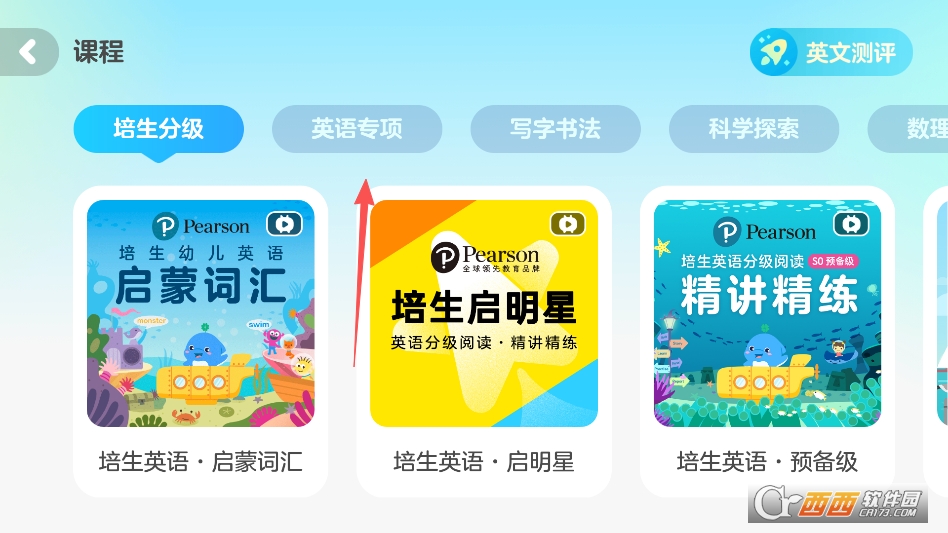This screenshot has width=948, height=533.
Task: Open the 培生英语·启明星 course card
Action: coord(484,340)
